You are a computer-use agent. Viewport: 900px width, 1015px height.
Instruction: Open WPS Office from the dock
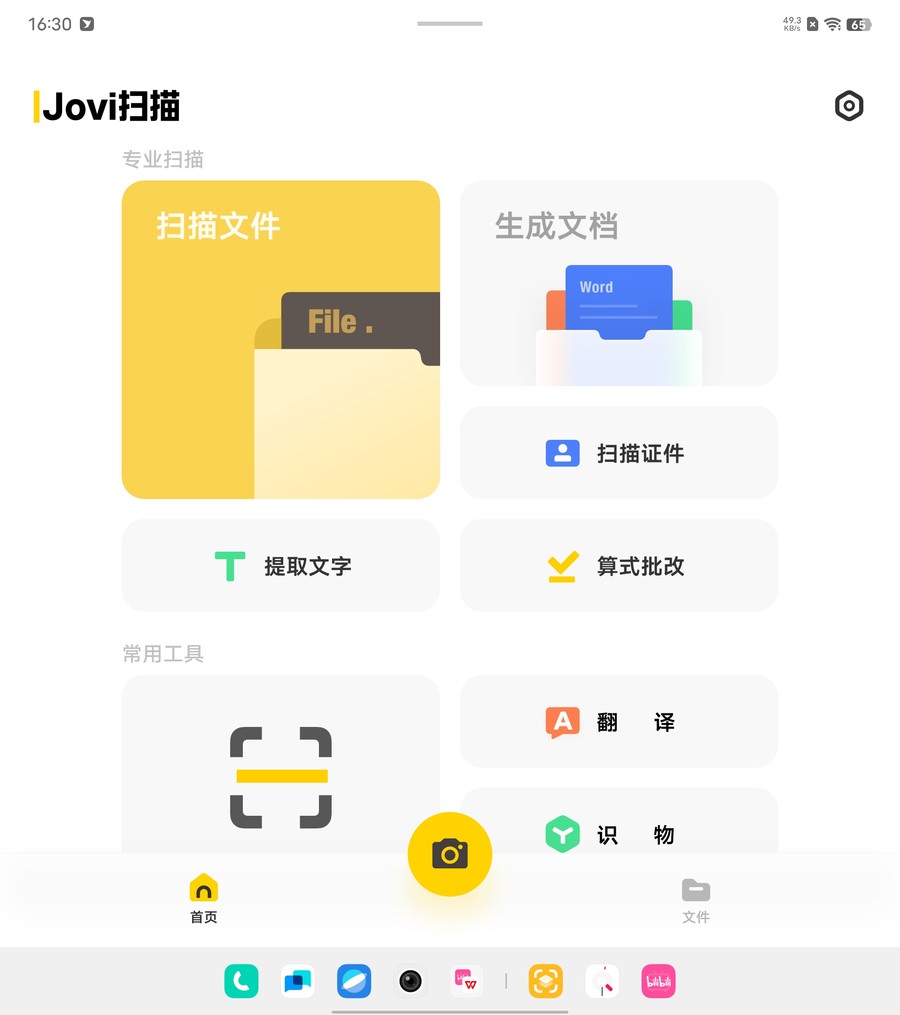(x=466, y=981)
